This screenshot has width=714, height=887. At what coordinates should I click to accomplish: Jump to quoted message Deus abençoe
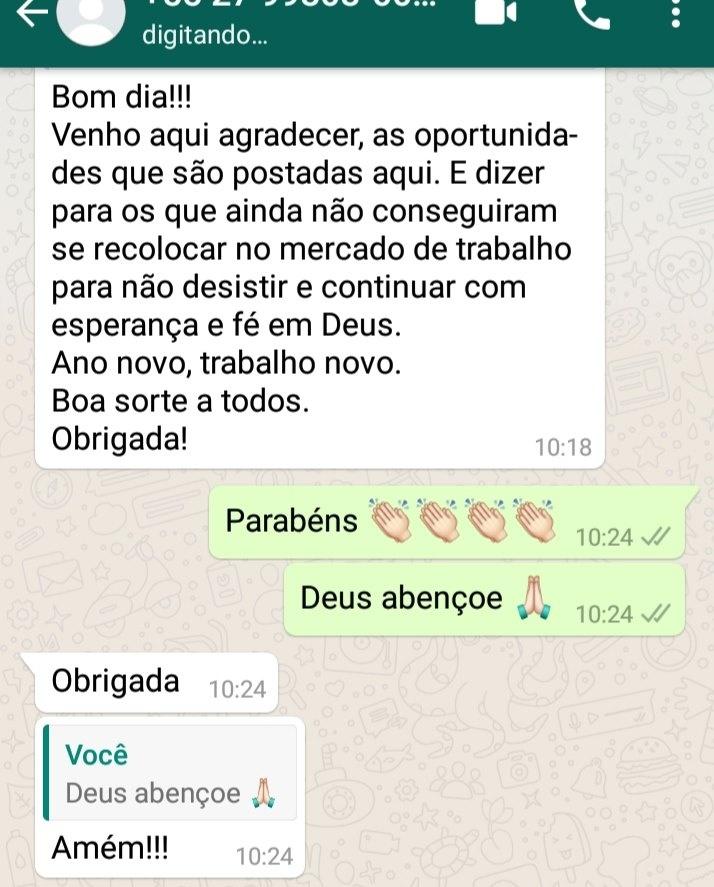[167, 773]
